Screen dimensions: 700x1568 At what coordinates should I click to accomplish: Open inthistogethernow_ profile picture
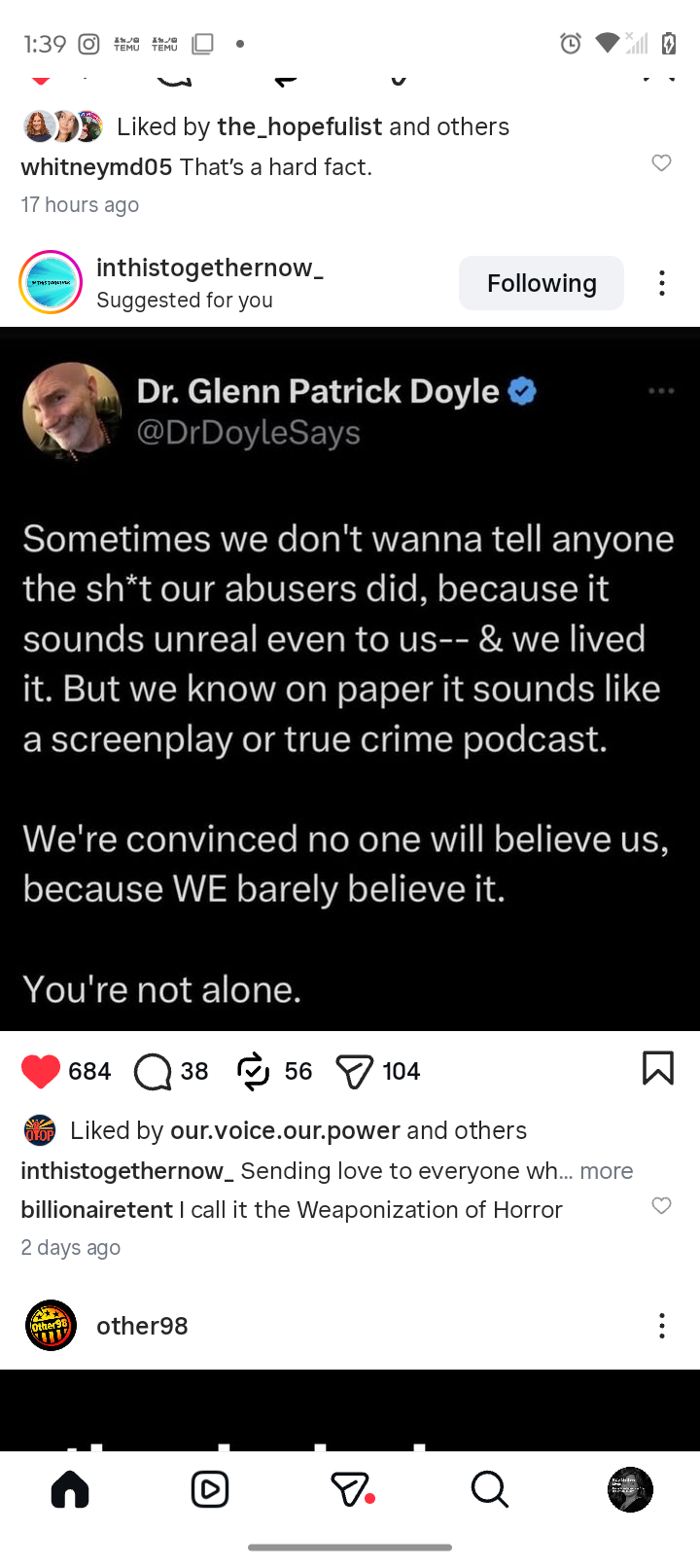coord(51,283)
